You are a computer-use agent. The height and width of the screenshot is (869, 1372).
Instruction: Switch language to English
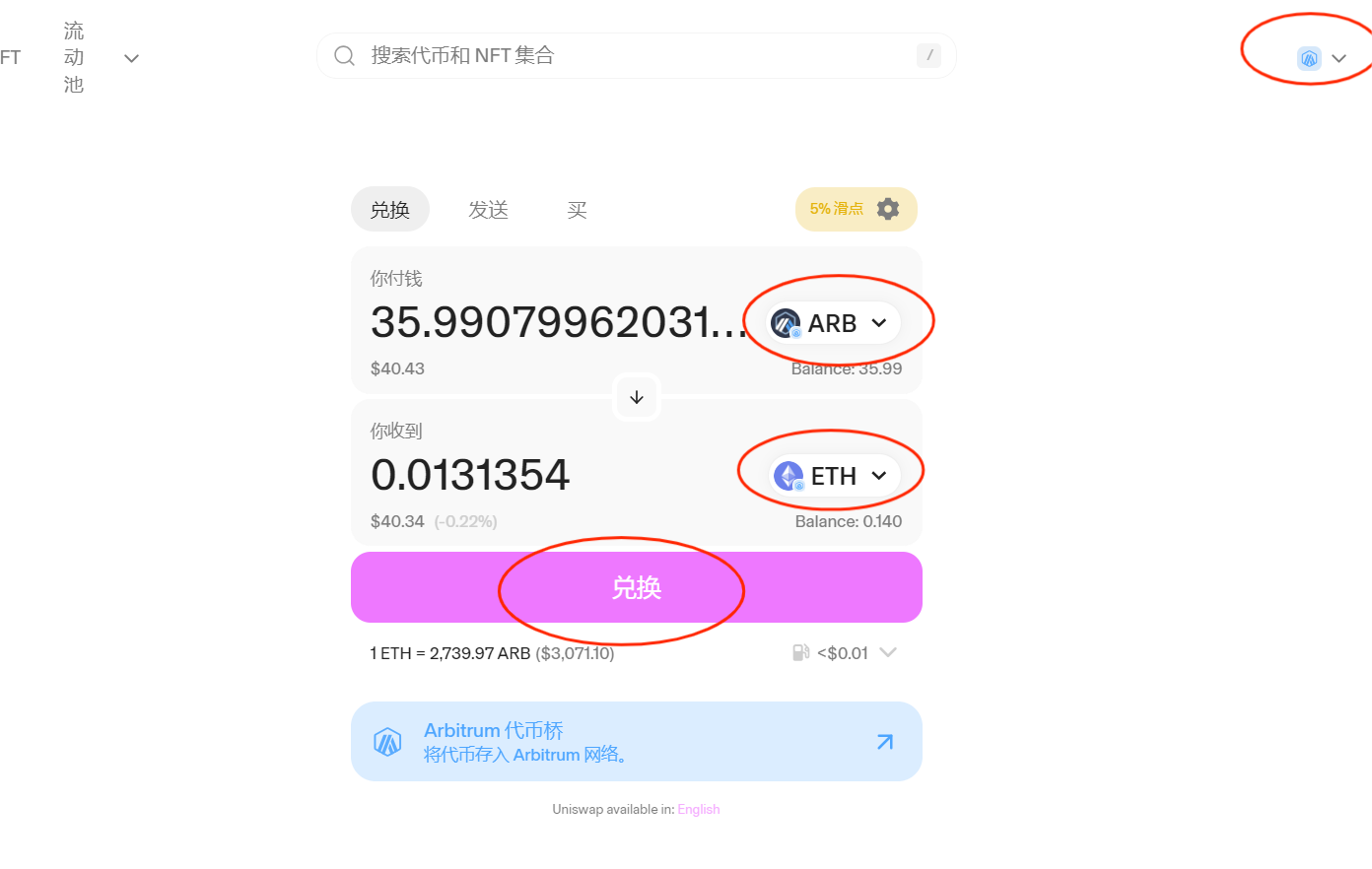(x=698, y=809)
